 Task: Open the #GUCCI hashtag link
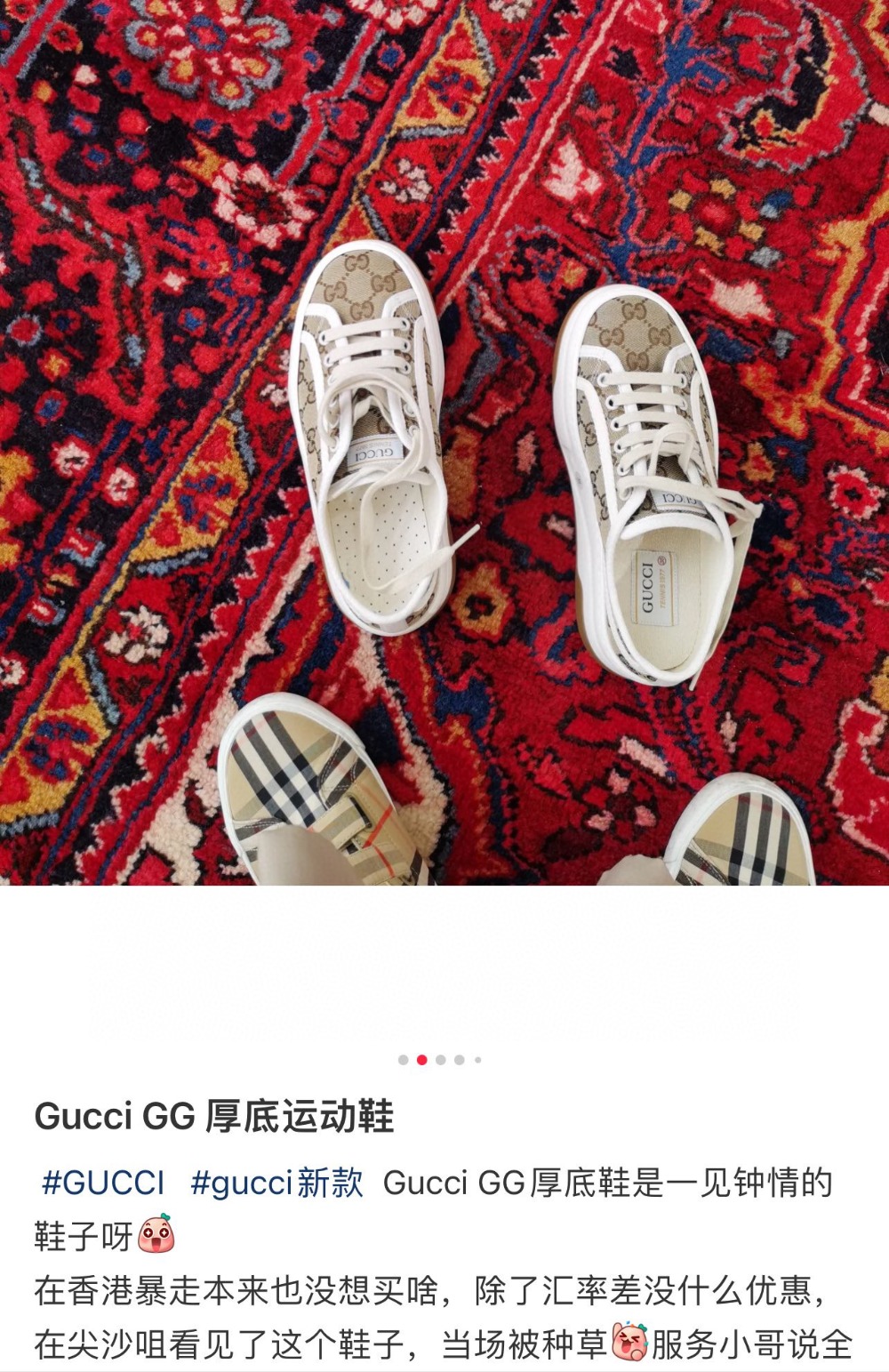click(x=103, y=1183)
